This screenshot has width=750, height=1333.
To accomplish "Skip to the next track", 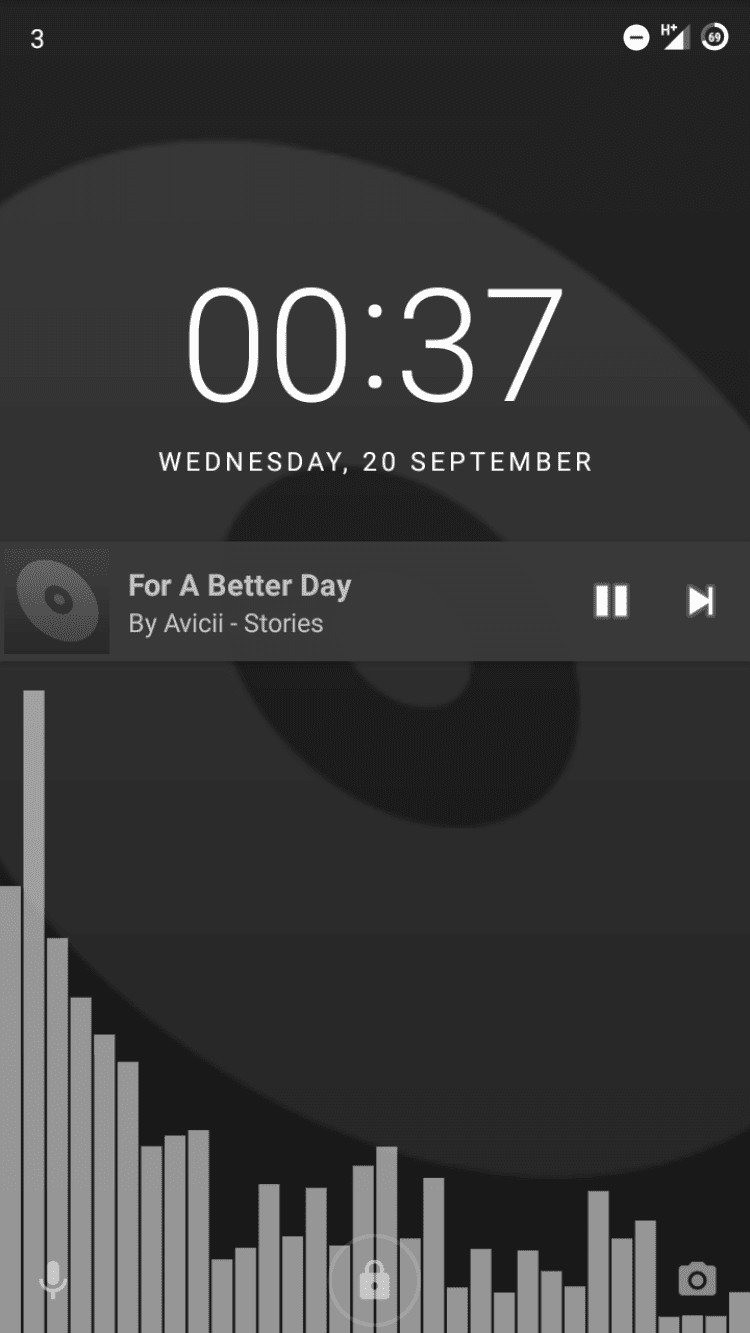I will (700, 601).
